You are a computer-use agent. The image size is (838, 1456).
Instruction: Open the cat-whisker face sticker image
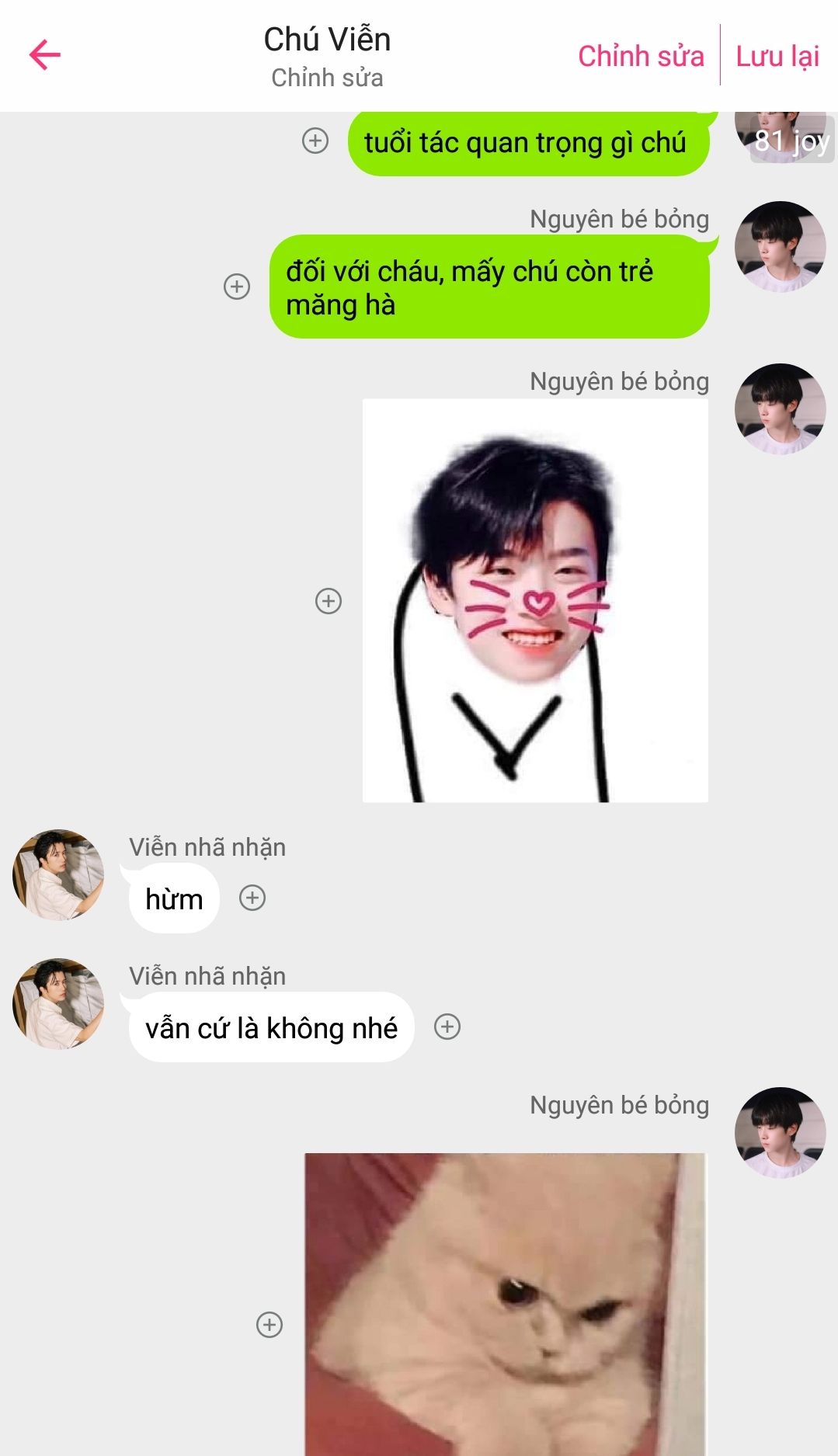click(x=535, y=600)
